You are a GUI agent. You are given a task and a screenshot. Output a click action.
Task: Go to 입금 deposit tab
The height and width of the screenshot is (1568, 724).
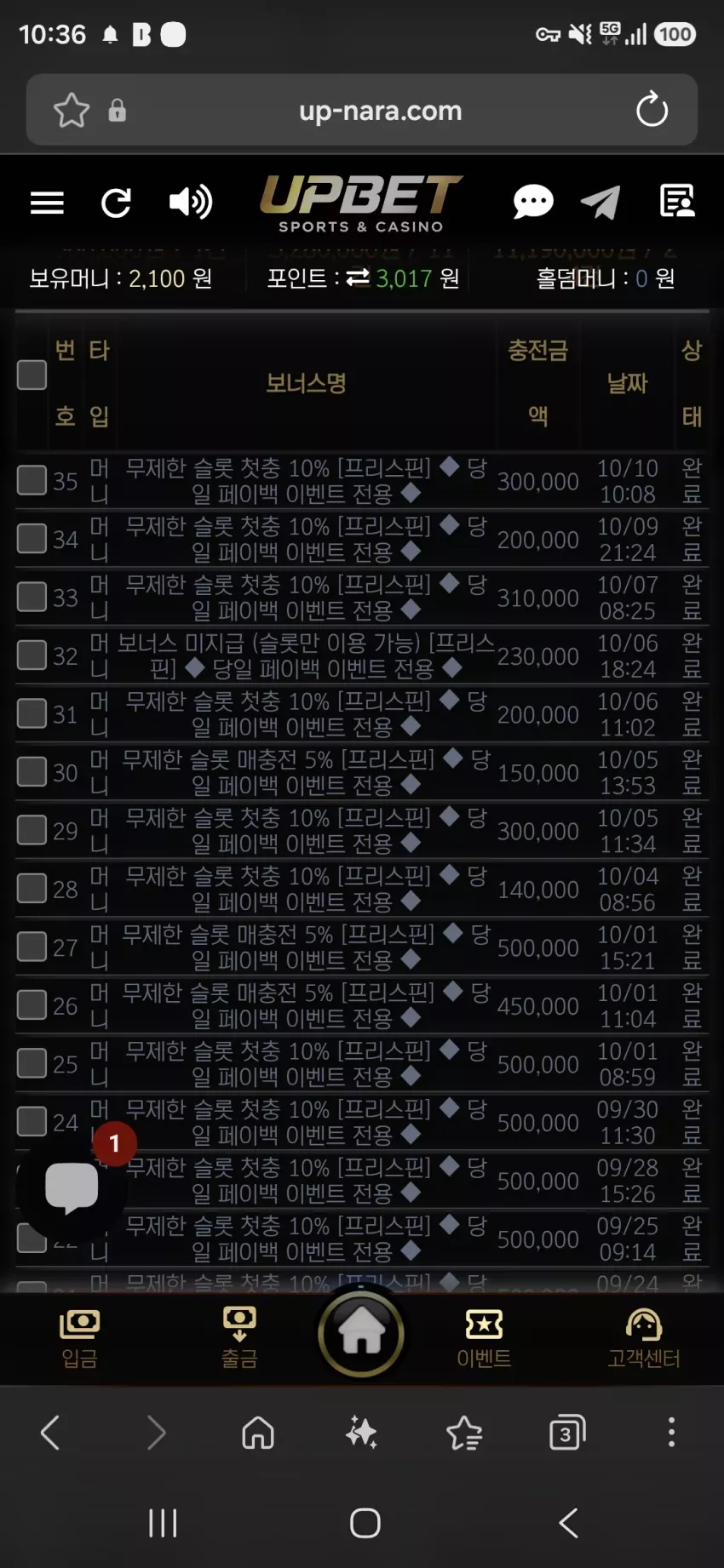coord(79,1336)
